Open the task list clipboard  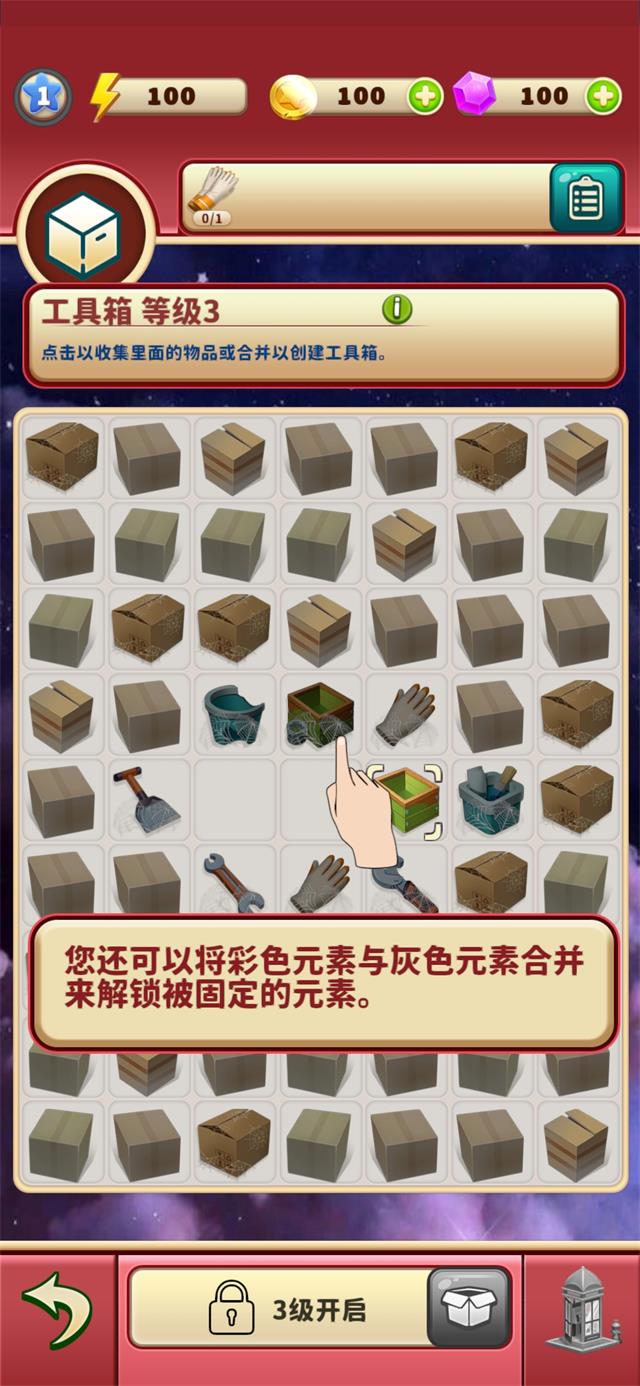(x=583, y=199)
